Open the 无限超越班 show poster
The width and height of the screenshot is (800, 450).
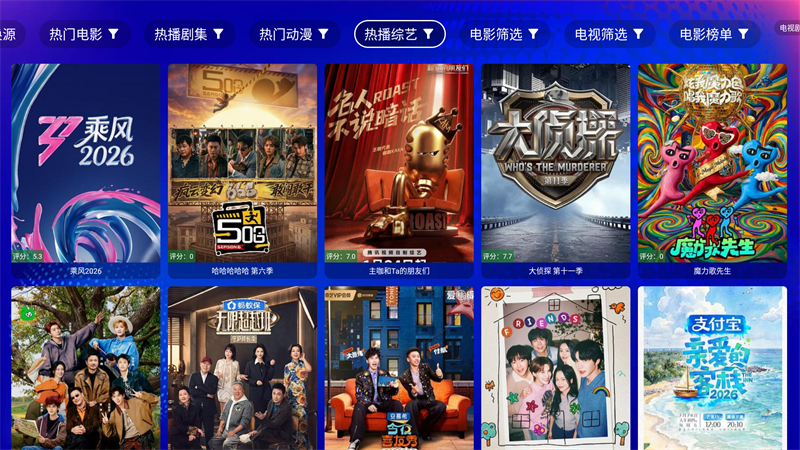243,368
